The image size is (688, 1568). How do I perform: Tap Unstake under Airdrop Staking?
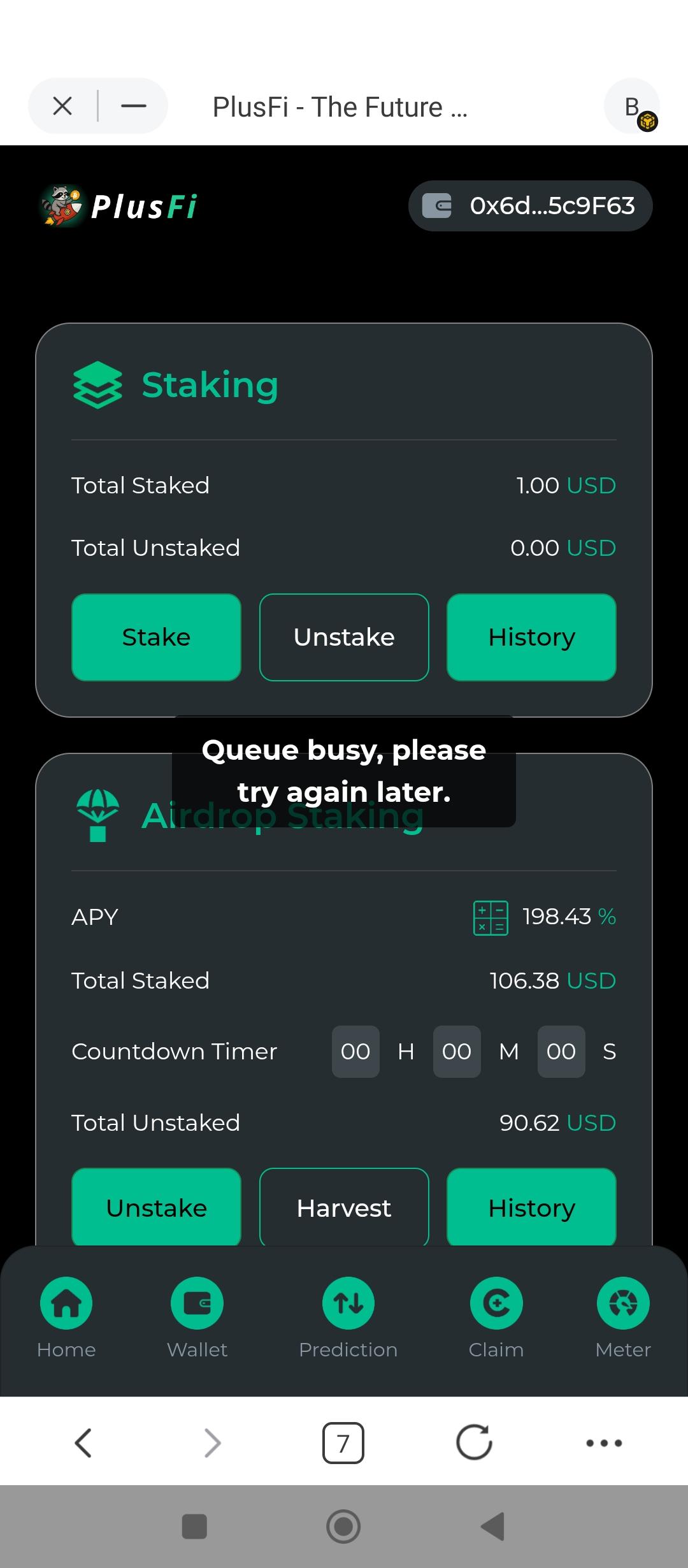(x=156, y=1207)
